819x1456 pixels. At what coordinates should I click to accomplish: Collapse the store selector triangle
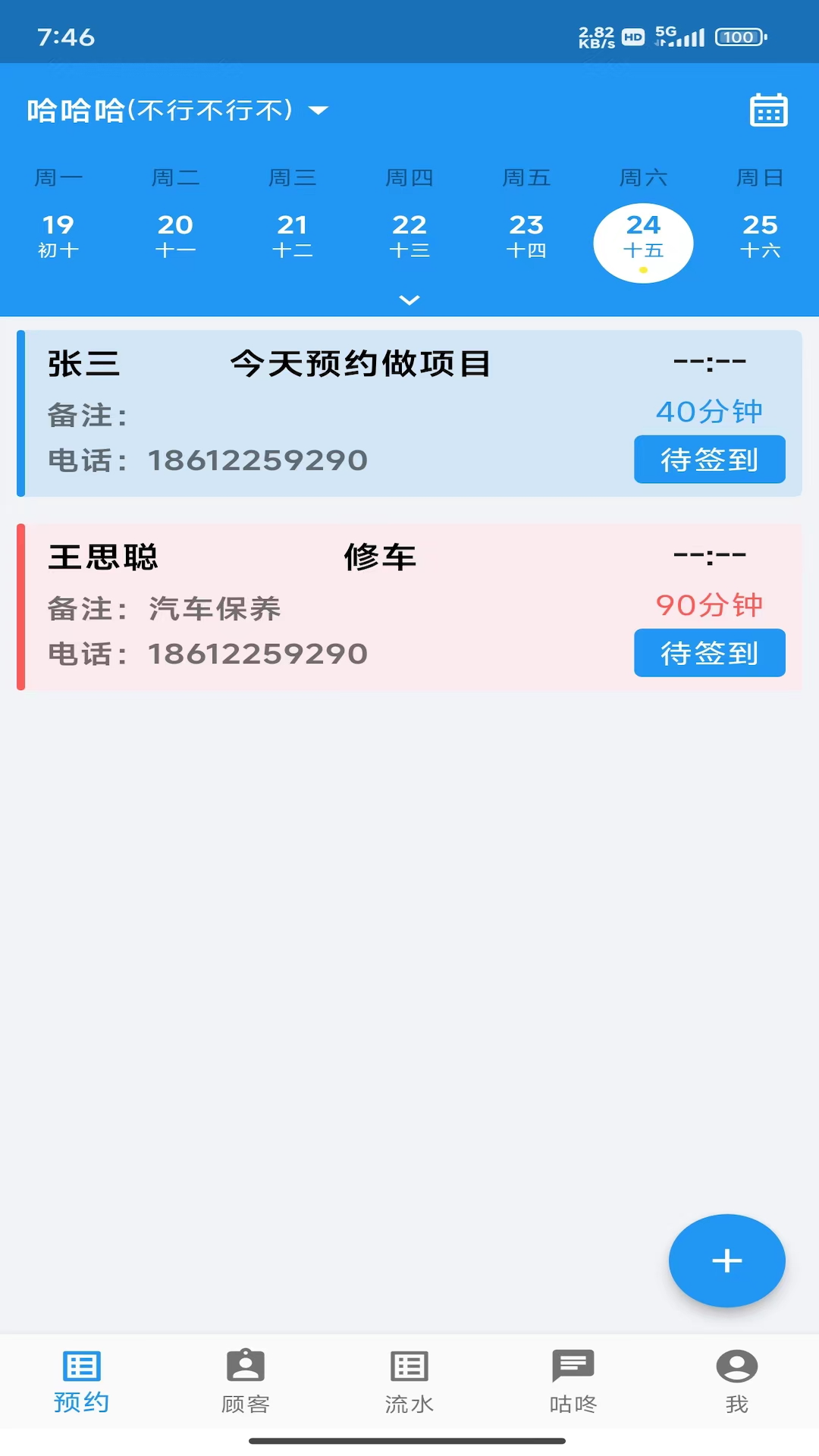click(318, 110)
